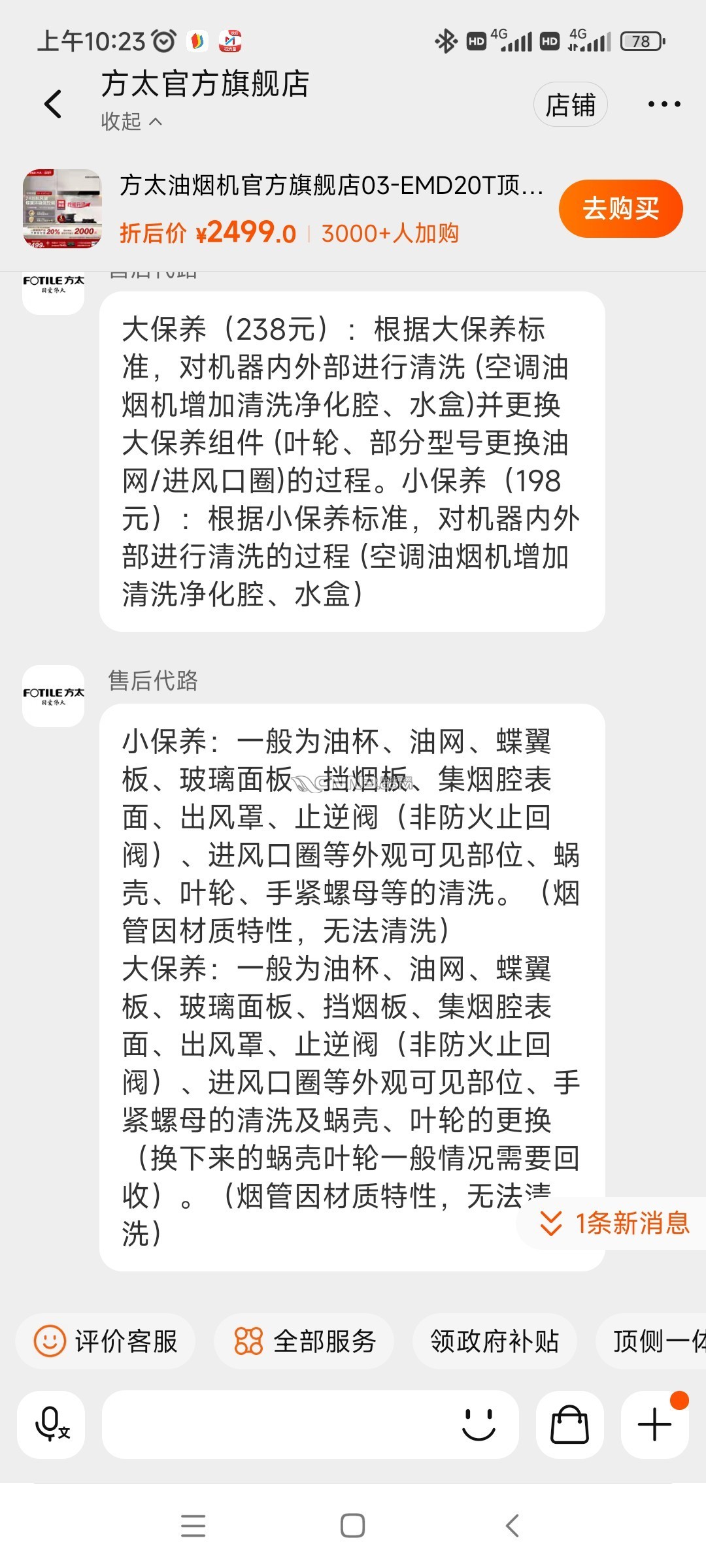Open the three-dot overflow menu
The width and height of the screenshot is (706, 1568).
pos(664,105)
